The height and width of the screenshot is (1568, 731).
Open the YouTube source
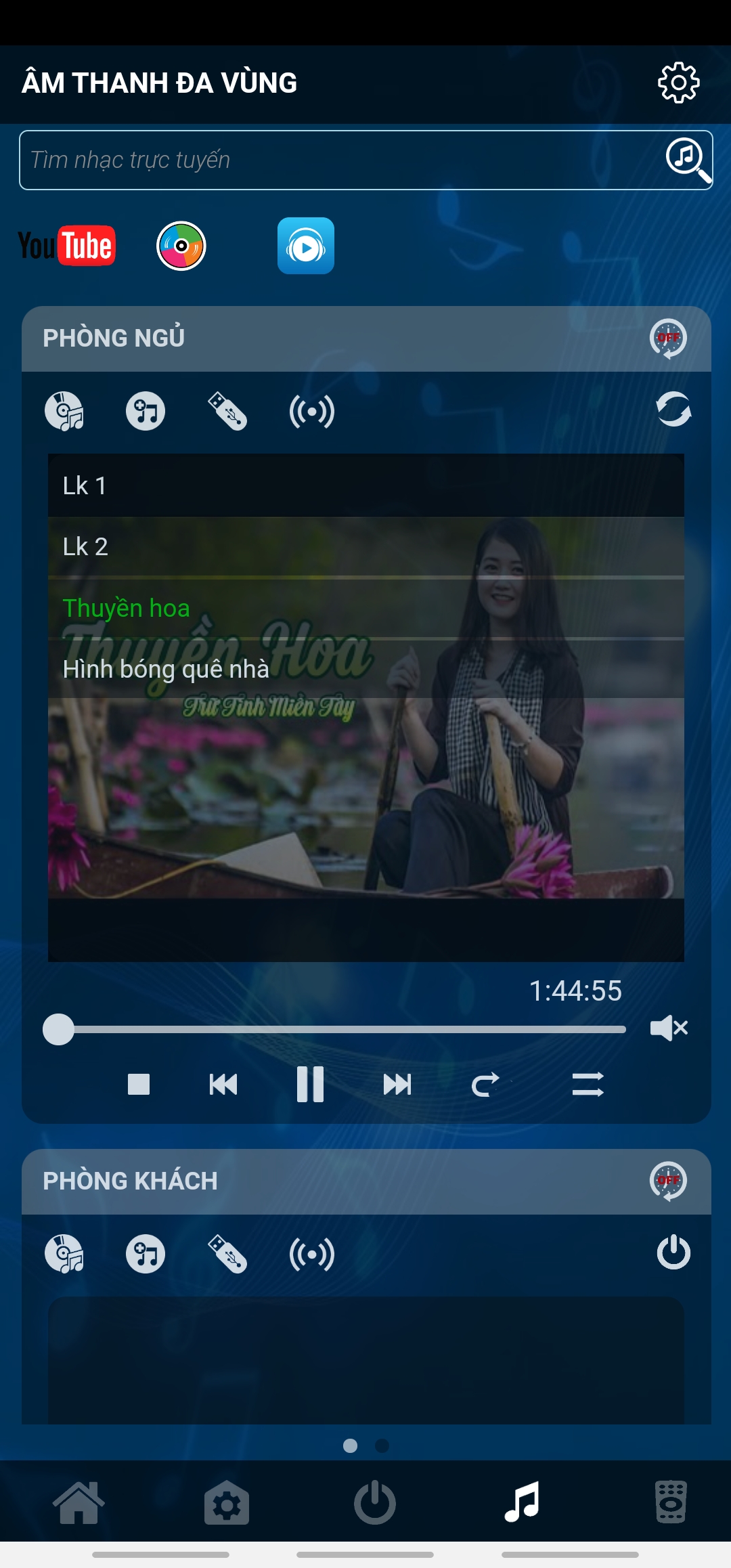click(66, 245)
